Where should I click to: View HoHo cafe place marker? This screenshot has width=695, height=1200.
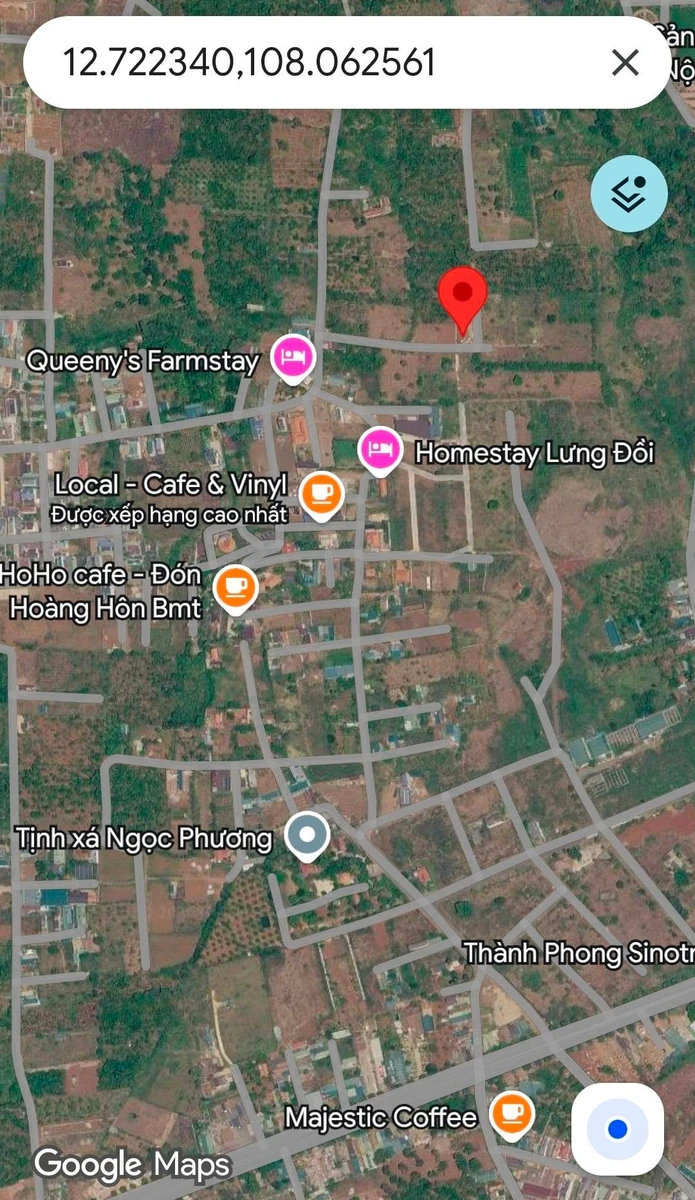[x=236, y=588]
